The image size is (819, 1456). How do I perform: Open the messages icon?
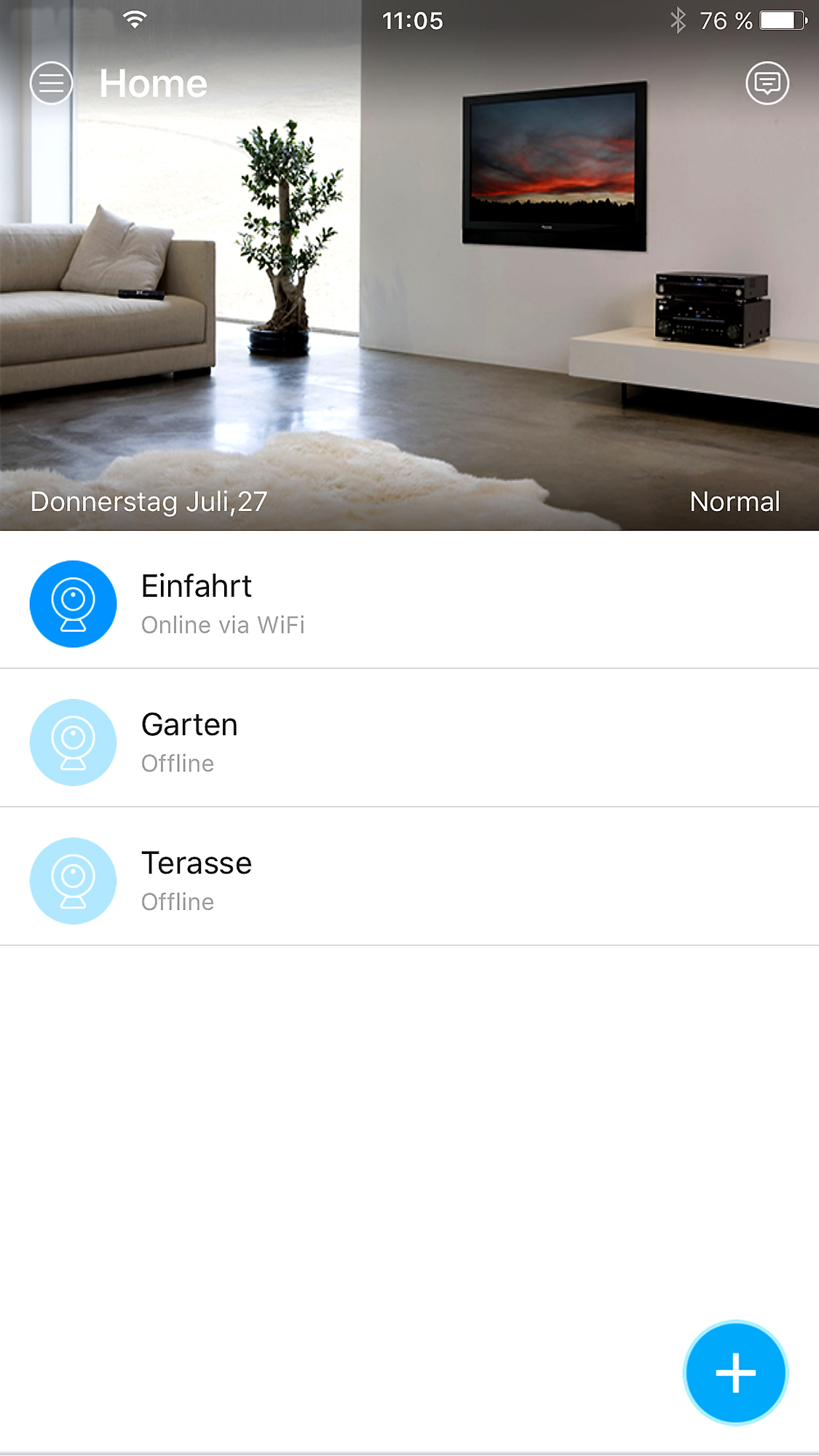tap(767, 83)
